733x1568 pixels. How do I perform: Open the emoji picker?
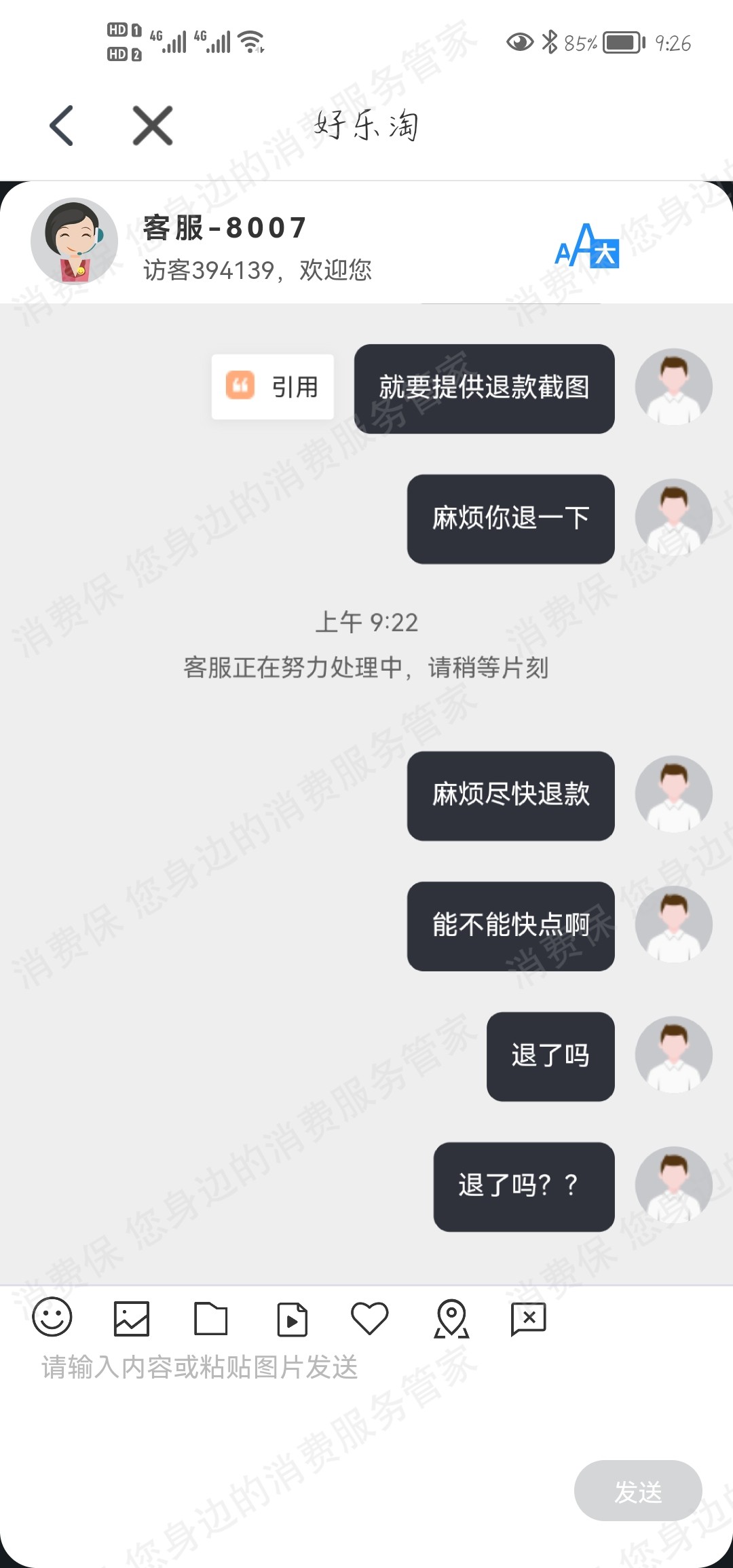52,1318
